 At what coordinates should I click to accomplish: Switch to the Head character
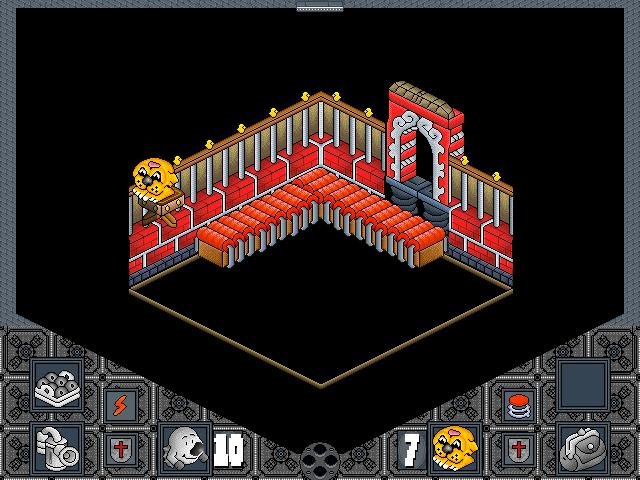(185, 446)
